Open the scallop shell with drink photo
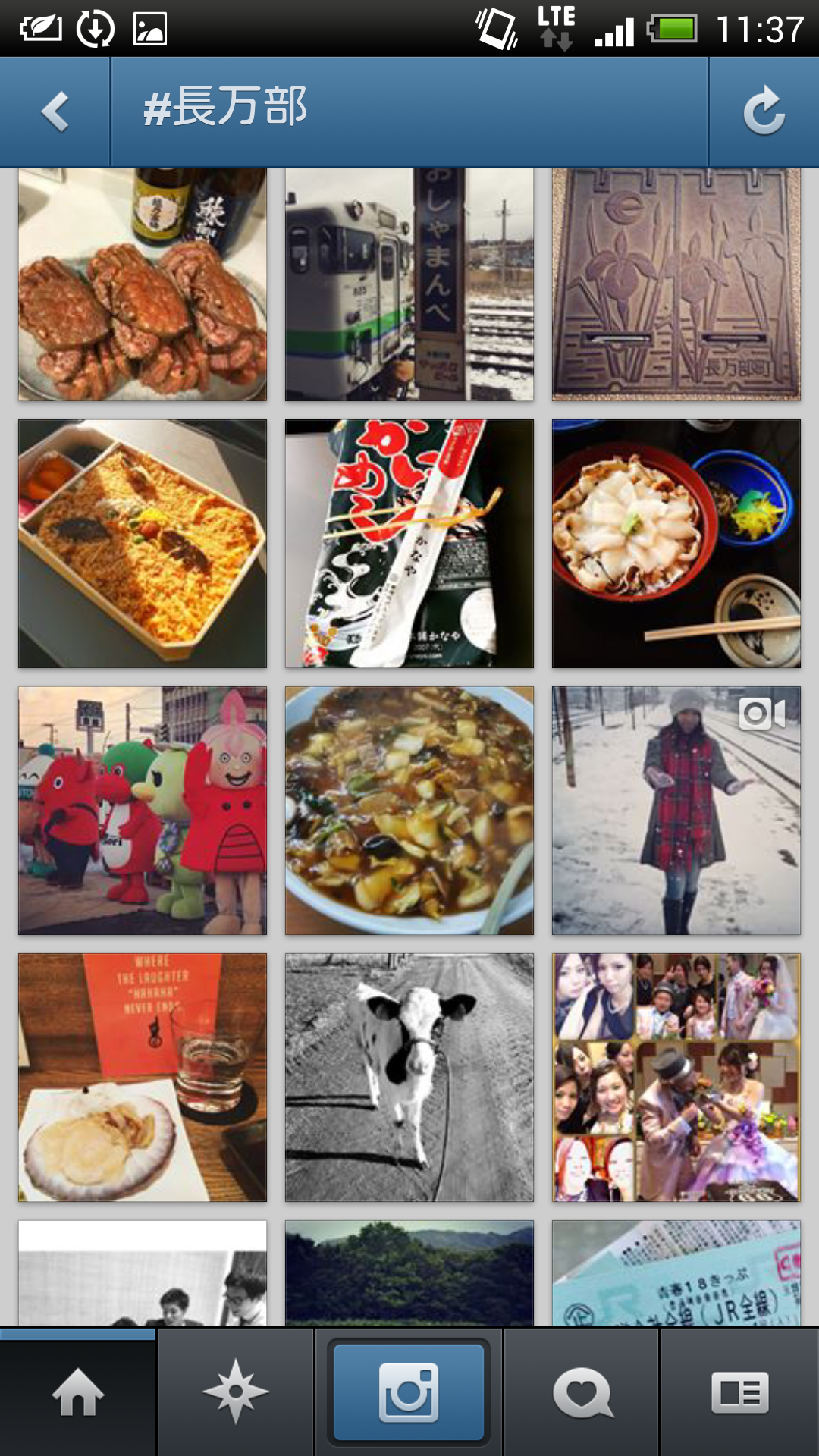The image size is (819, 1456). point(143,1078)
